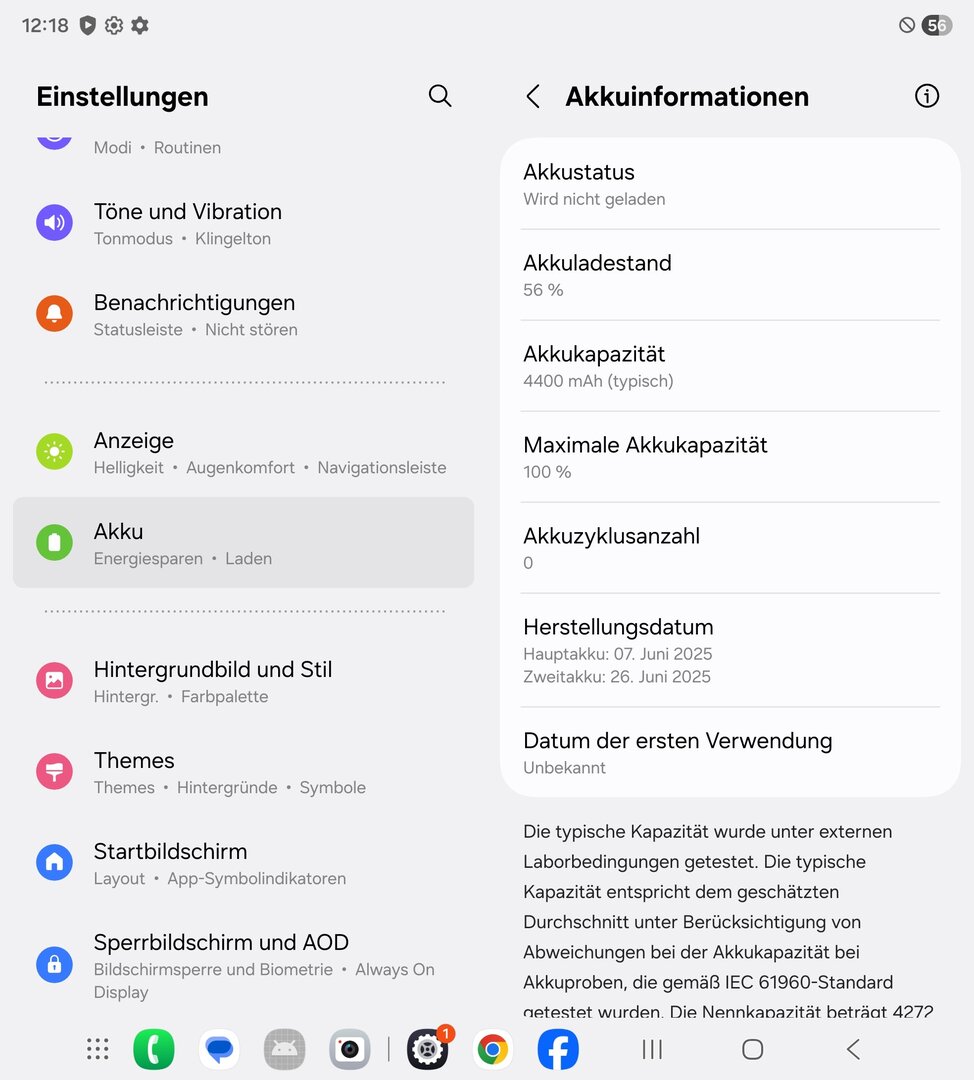Screen dimensions: 974x1080
Task: Launch Chrome from taskbar
Action: 492,1049
